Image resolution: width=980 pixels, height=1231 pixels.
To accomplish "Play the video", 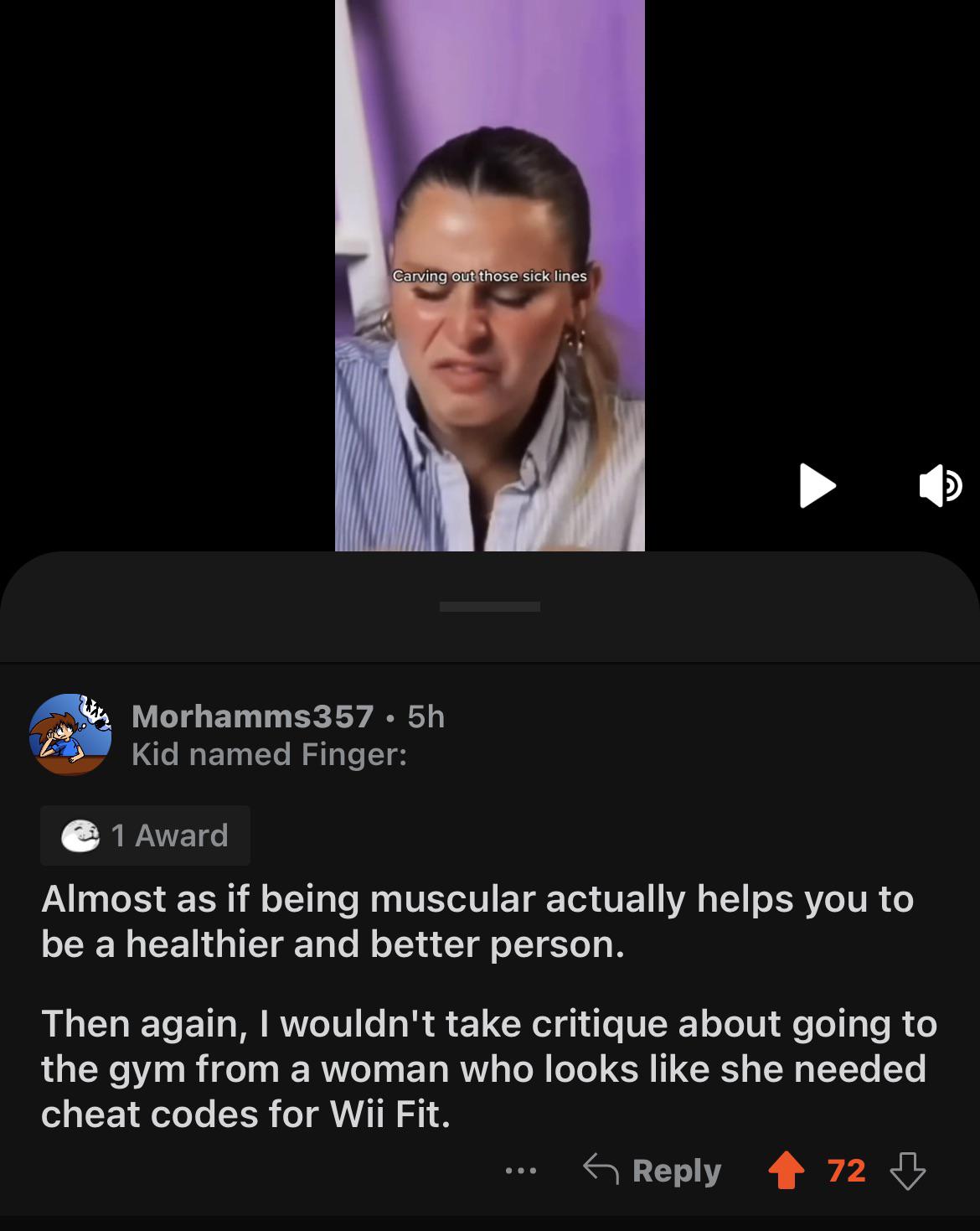I will [x=817, y=485].
